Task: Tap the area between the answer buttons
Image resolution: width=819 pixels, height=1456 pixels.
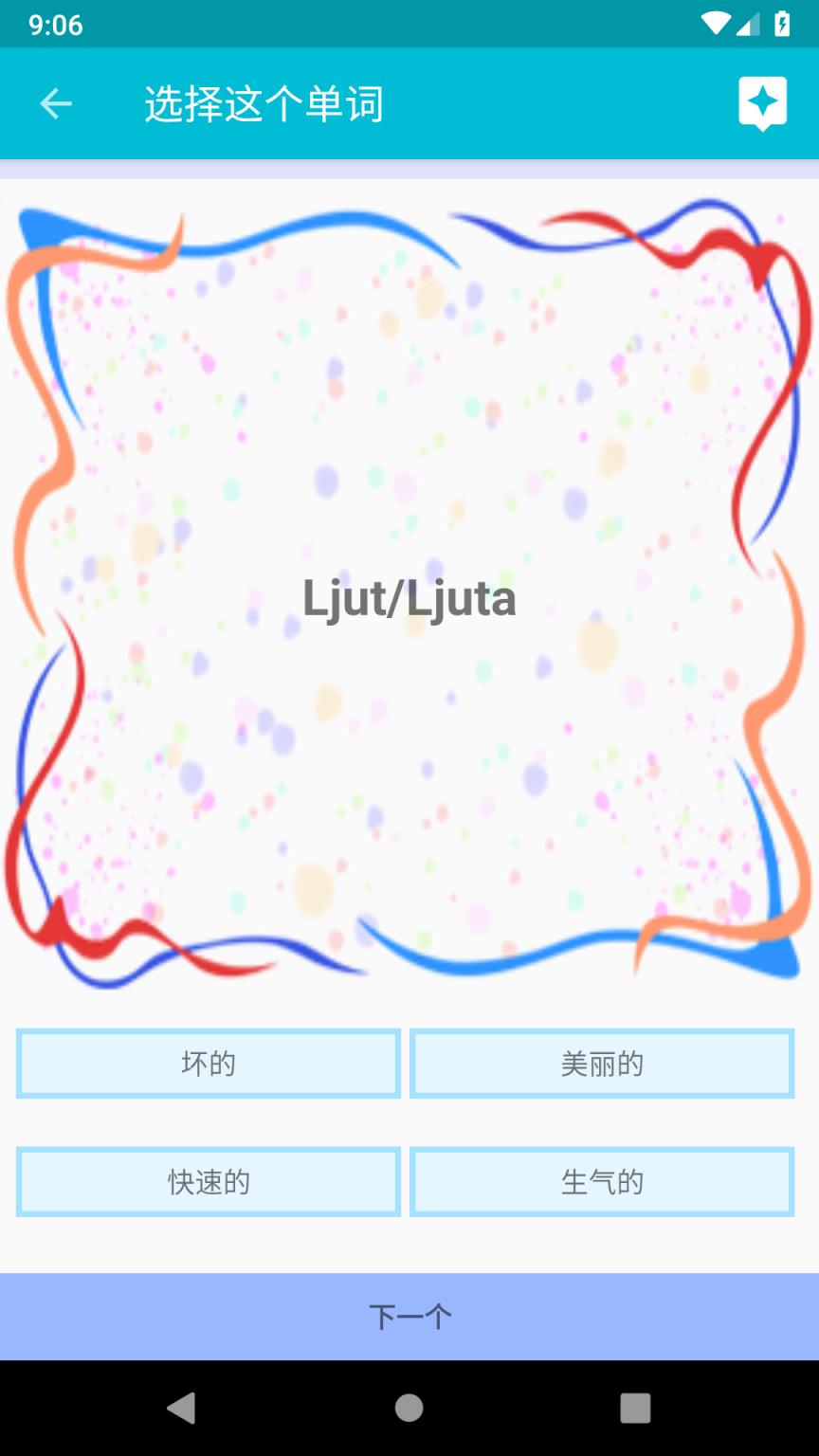Action: (405, 1123)
